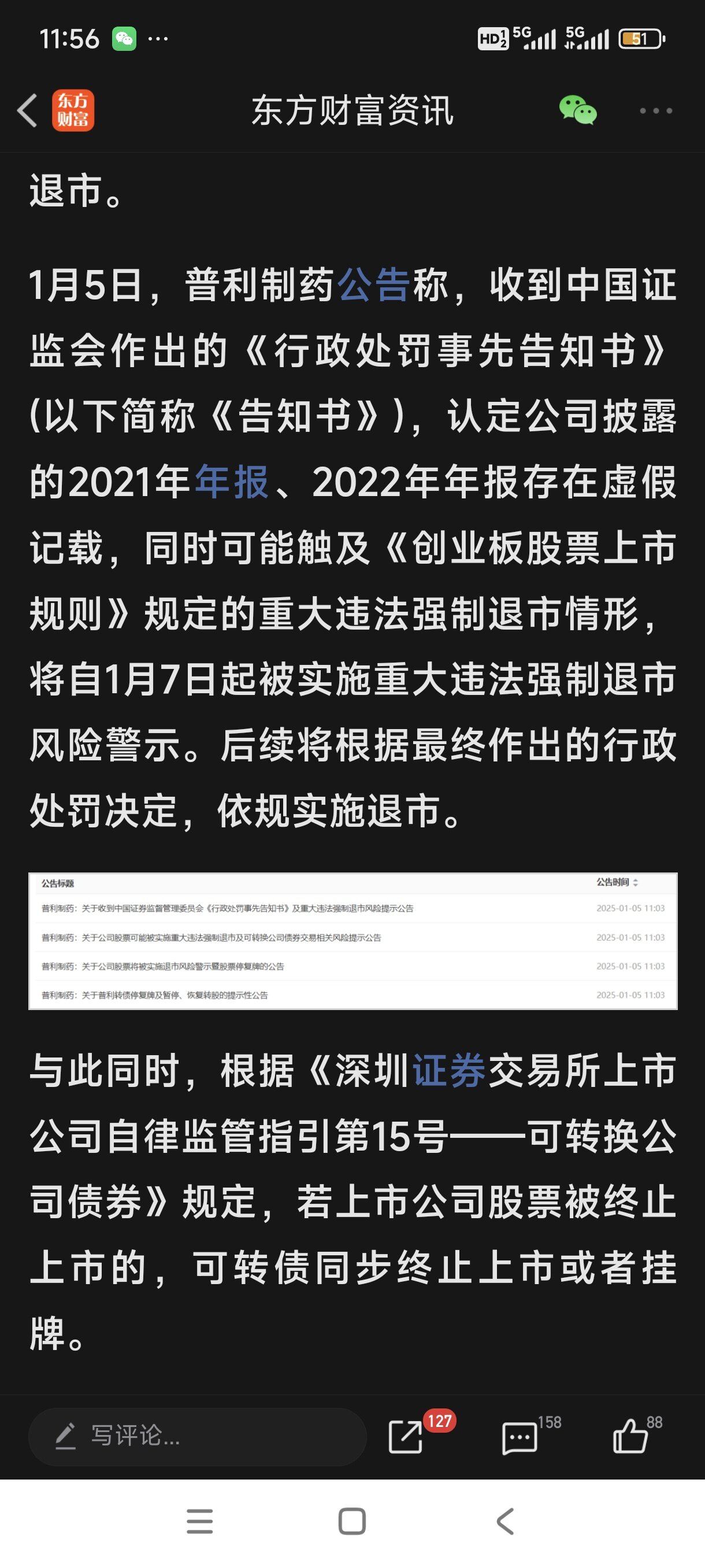Go back using the header arrow
705x1568 pixels.
27,111
